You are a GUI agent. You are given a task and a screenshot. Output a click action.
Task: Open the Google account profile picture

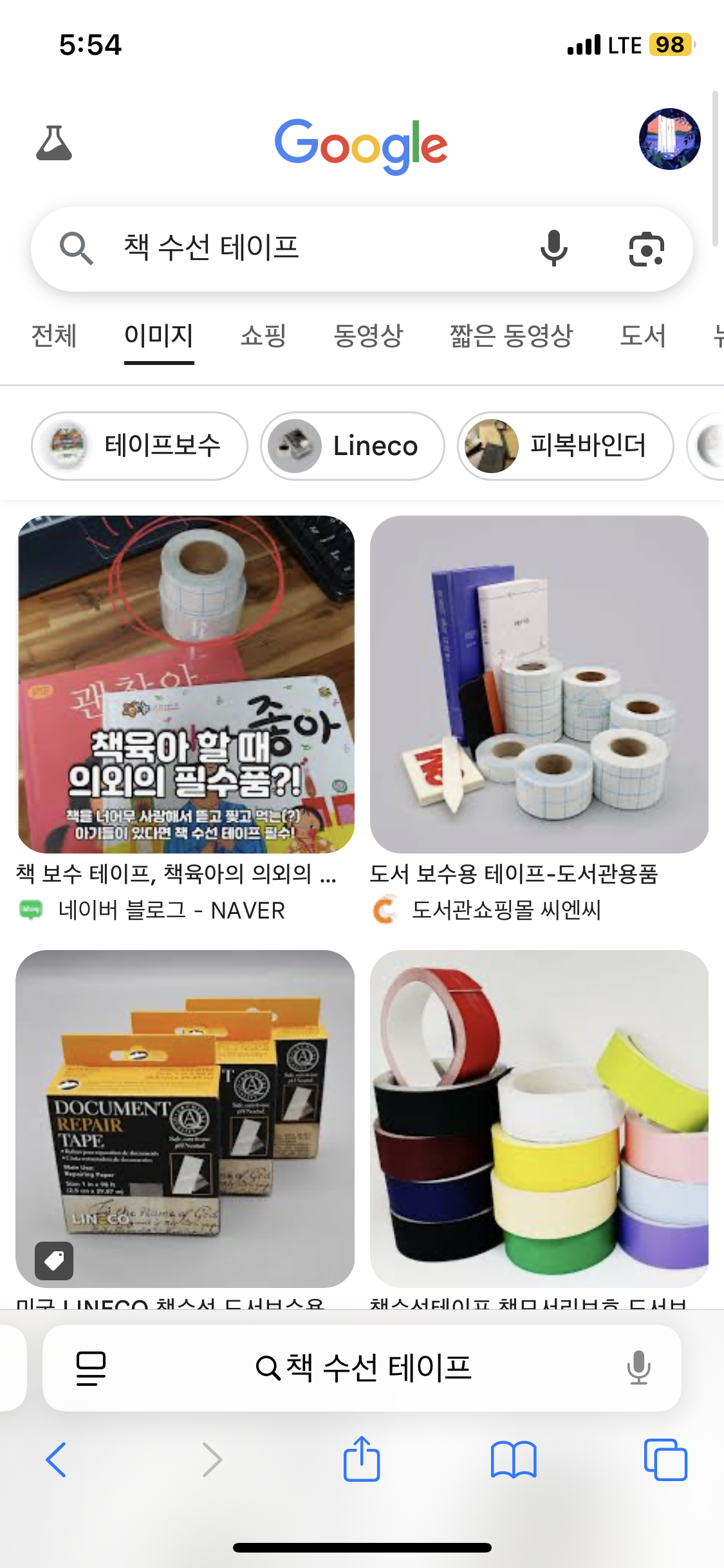(x=669, y=139)
